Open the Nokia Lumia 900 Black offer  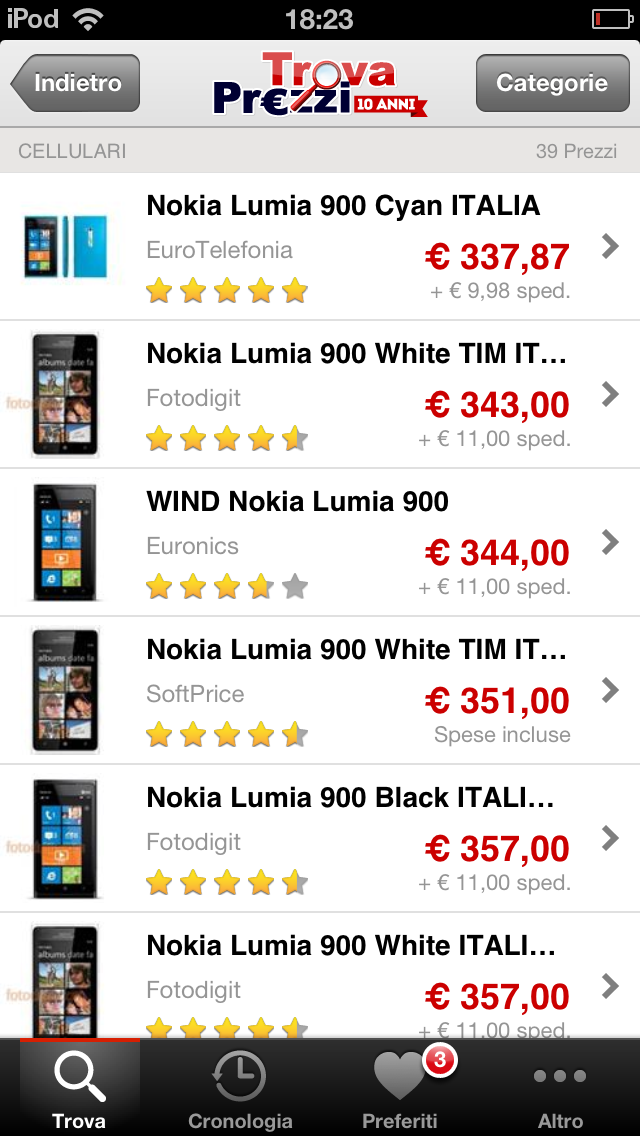click(x=320, y=838)
